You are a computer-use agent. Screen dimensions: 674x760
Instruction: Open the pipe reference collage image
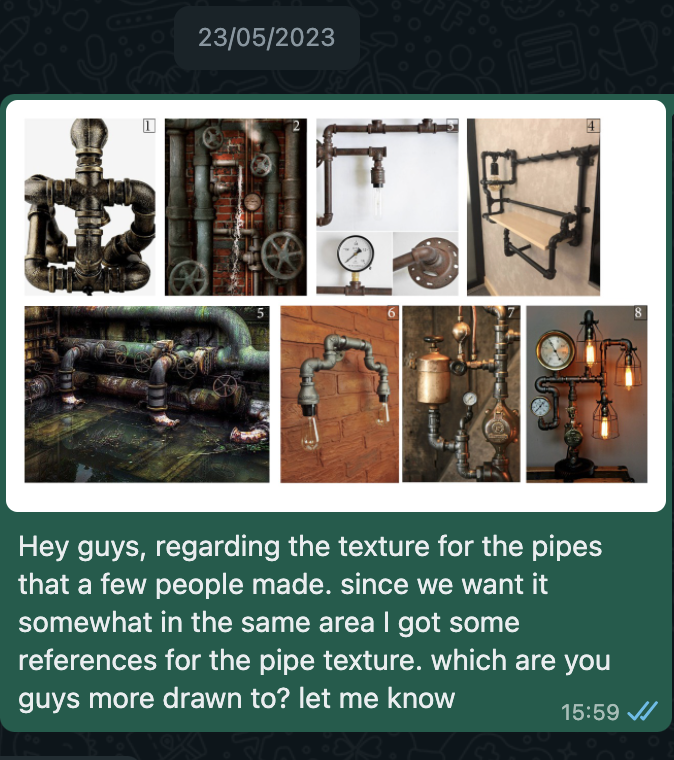[336, 305]
